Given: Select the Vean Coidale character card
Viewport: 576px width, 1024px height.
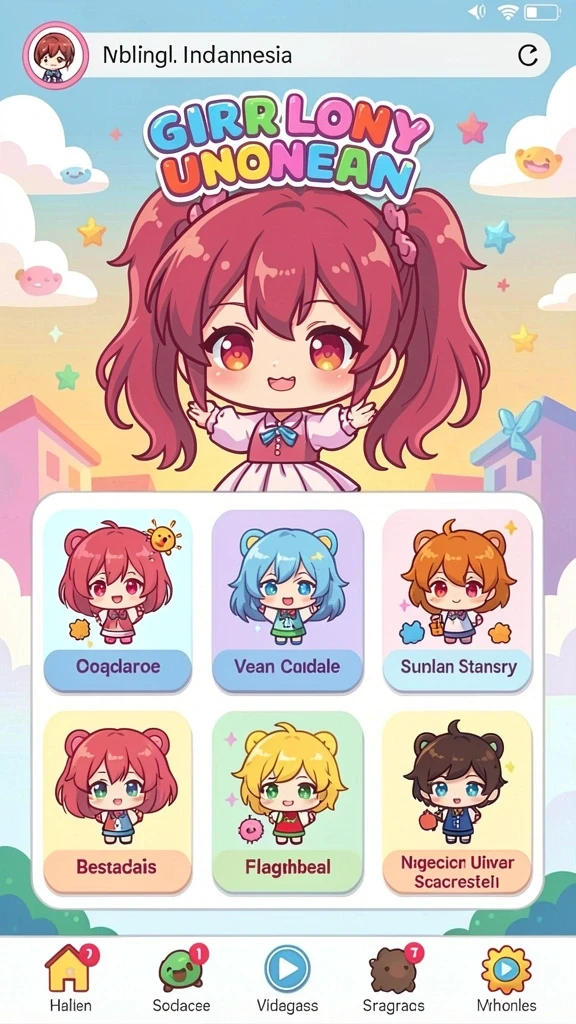Looking at the screenshot, I should (287, 600).
